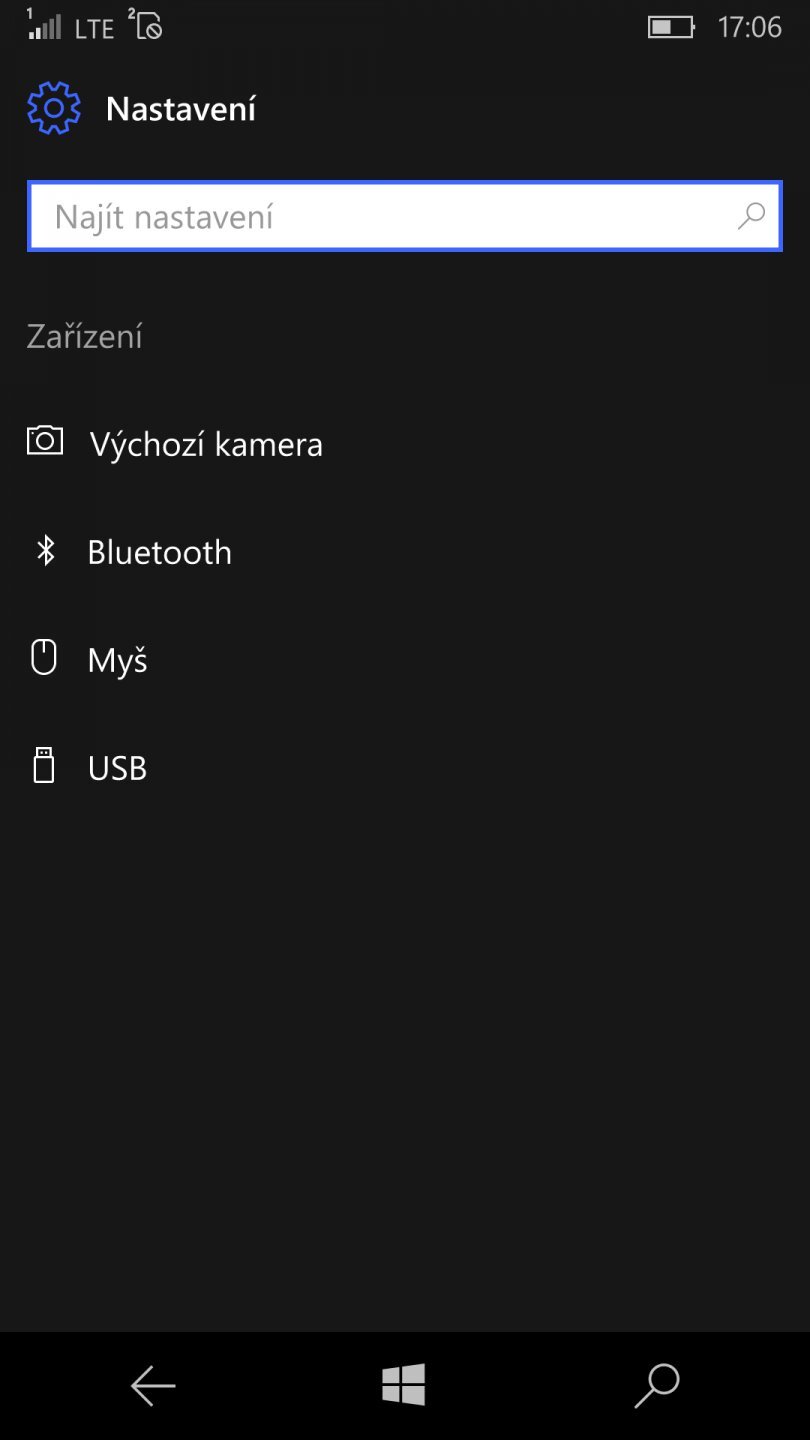
Task: Click the battery indicator in the status bar
Action: coord(671,27)
